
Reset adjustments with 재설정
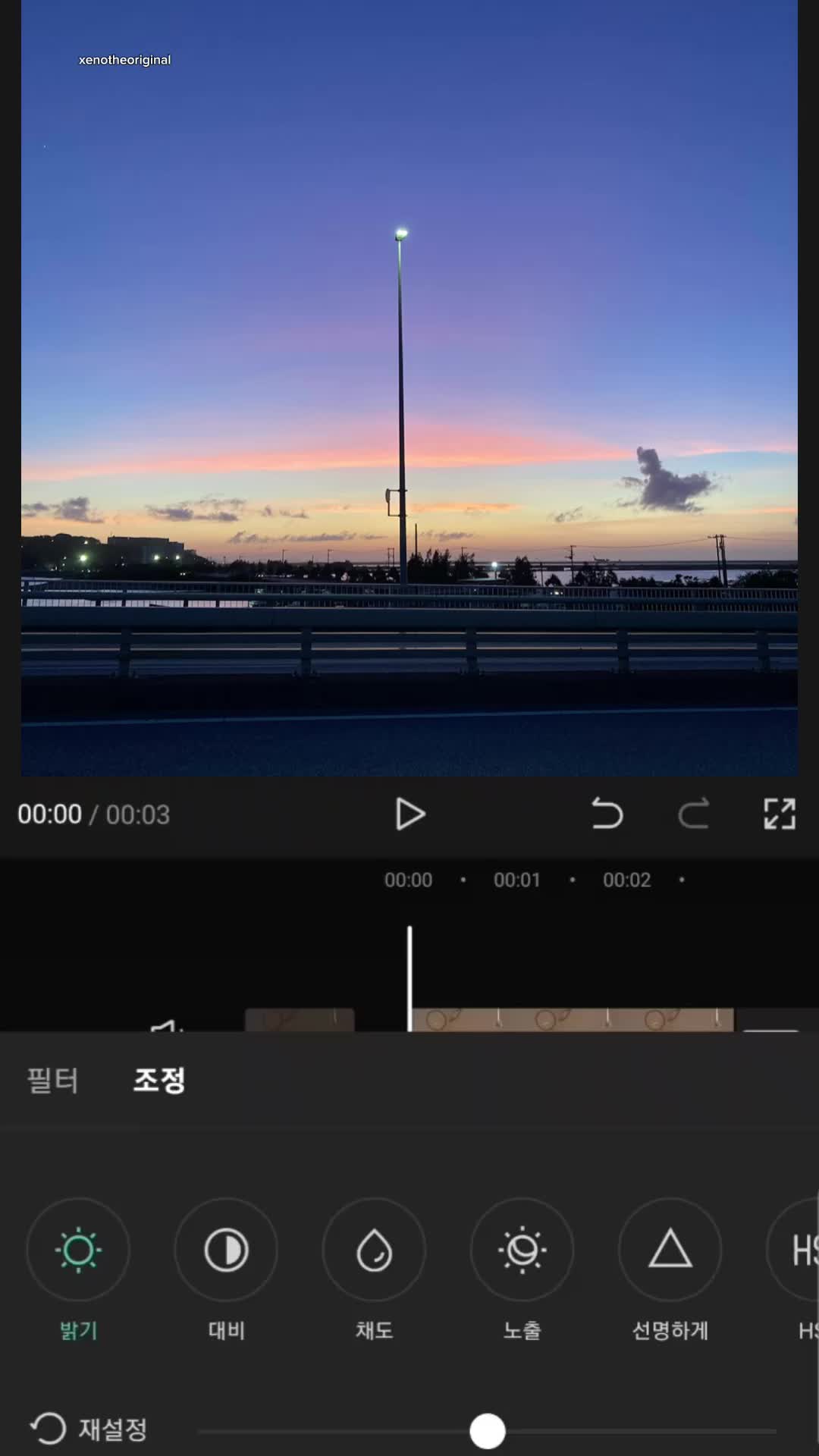click(x=89, y=1429)
